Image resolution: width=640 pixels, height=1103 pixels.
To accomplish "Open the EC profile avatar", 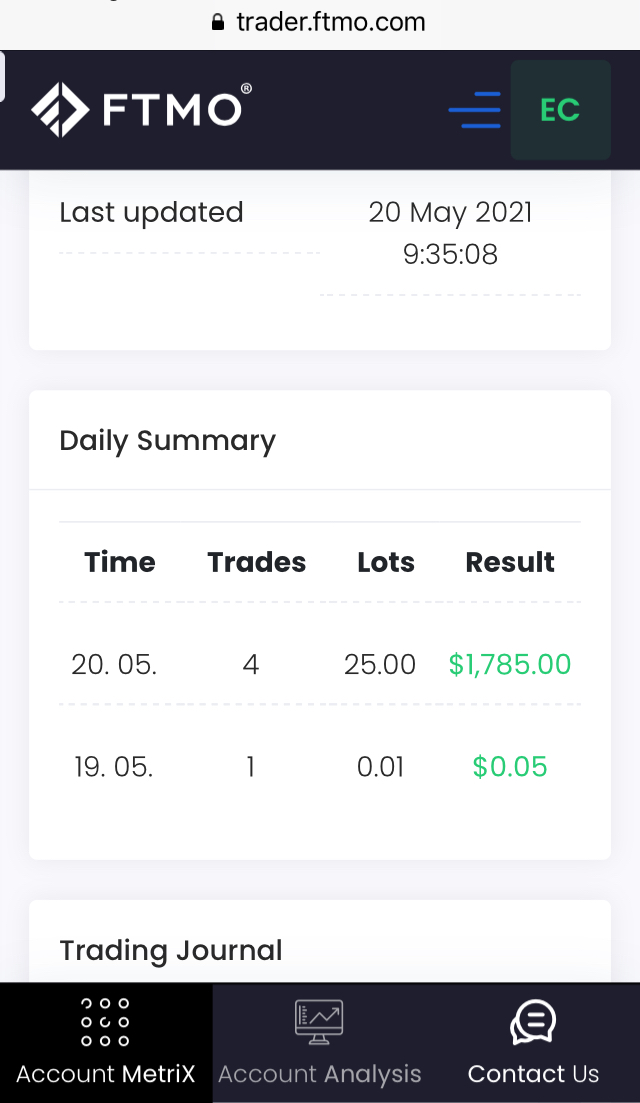I will [x=560, y=110].
